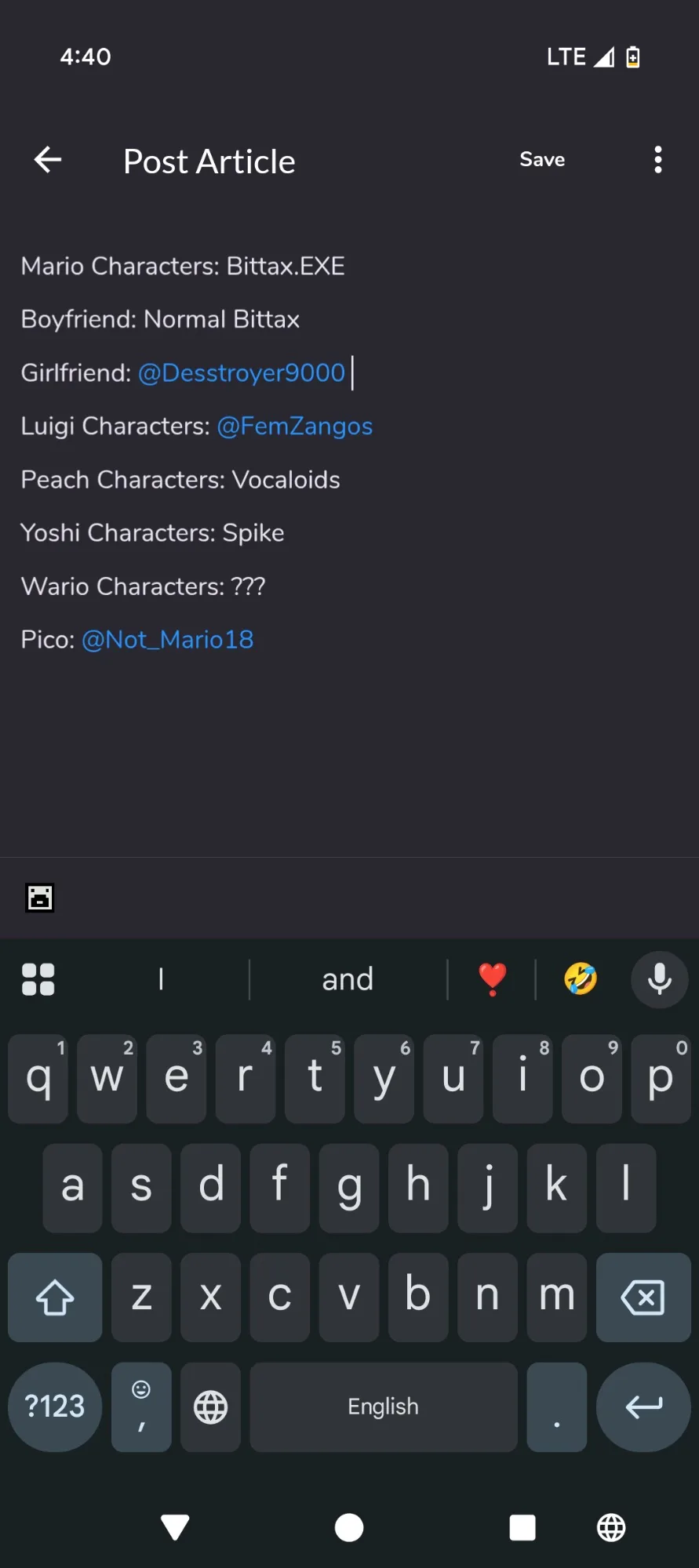Switch to the ?123 symbols keyboard
The height and width of the screenshot is (1568, 699).
[x=55, y=1407]
